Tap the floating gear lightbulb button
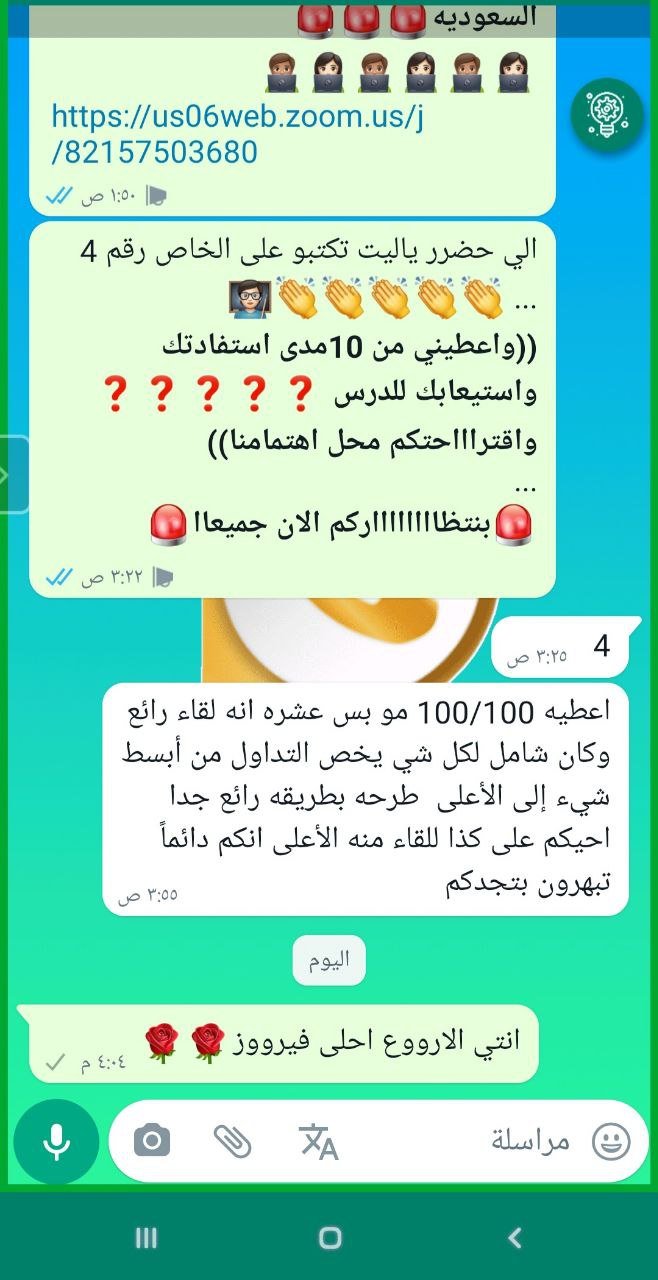The image size is (658, 1280). [606, 116]
